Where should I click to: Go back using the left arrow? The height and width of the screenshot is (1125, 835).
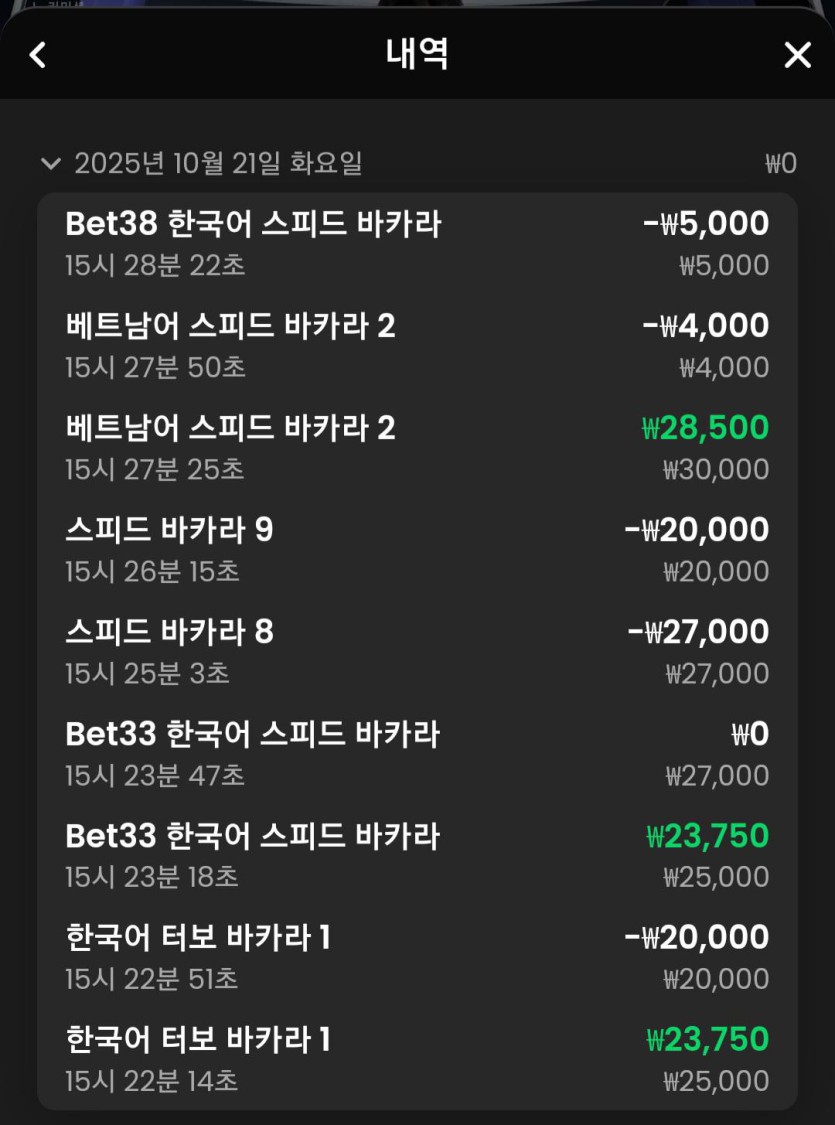tap(38, 55)
